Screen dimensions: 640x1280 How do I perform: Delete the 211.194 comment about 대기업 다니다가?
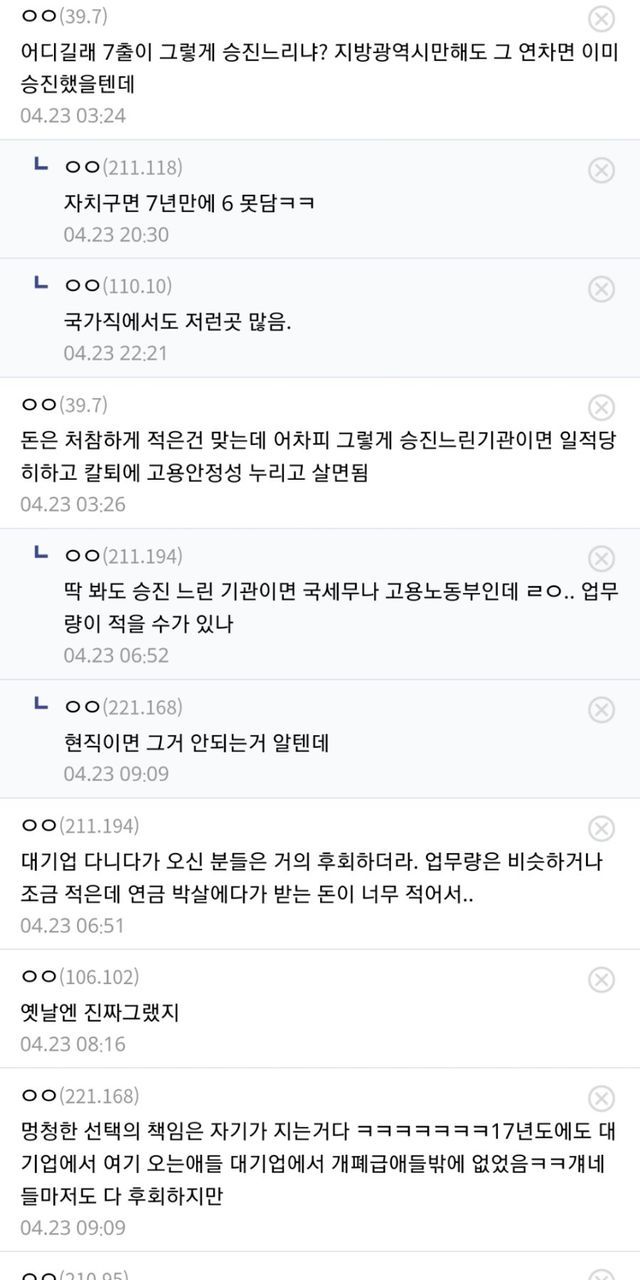click(601, 828)
